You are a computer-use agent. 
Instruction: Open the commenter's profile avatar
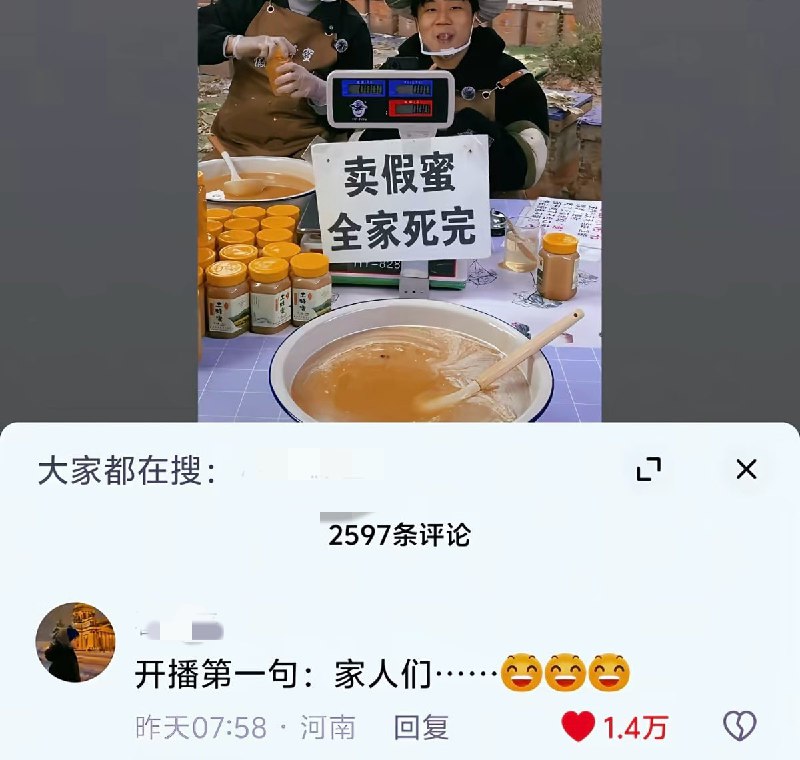pos(76,642)
